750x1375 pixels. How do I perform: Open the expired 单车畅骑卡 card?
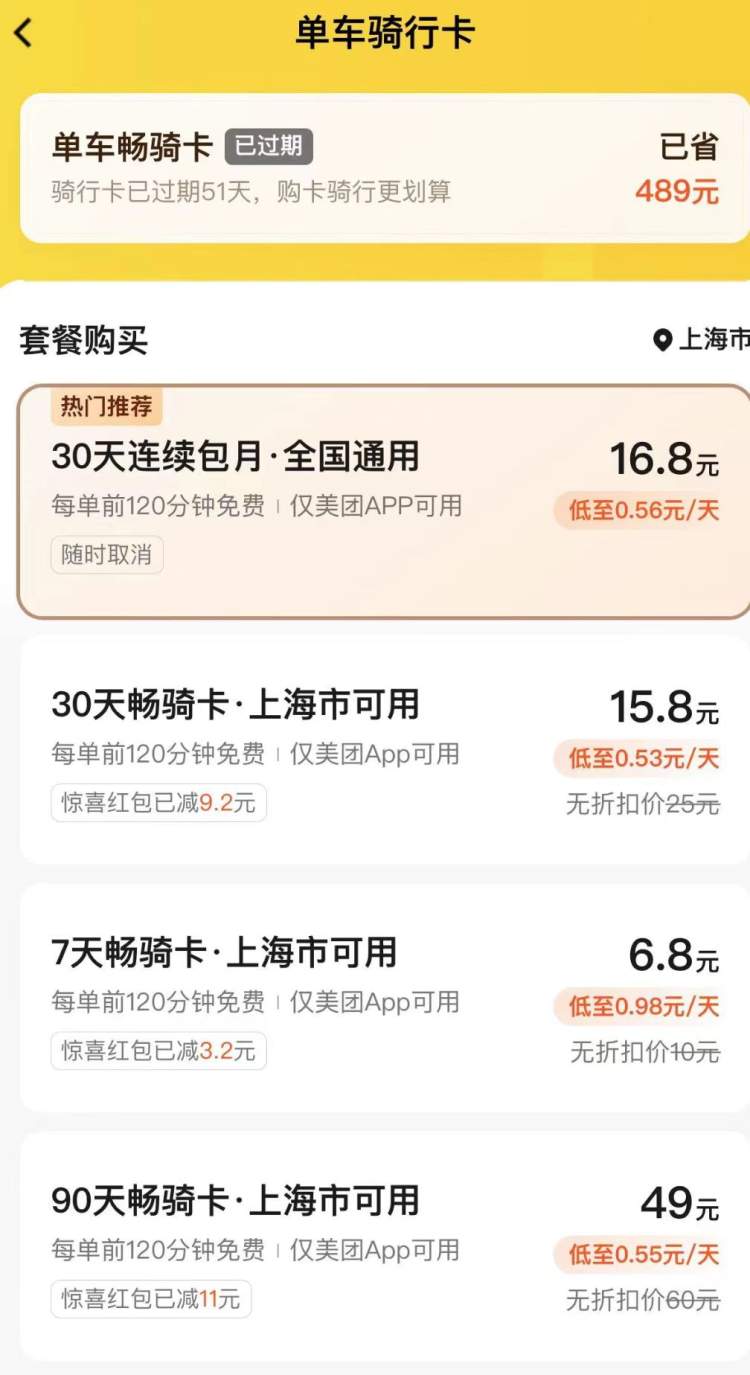pos(384,168)
